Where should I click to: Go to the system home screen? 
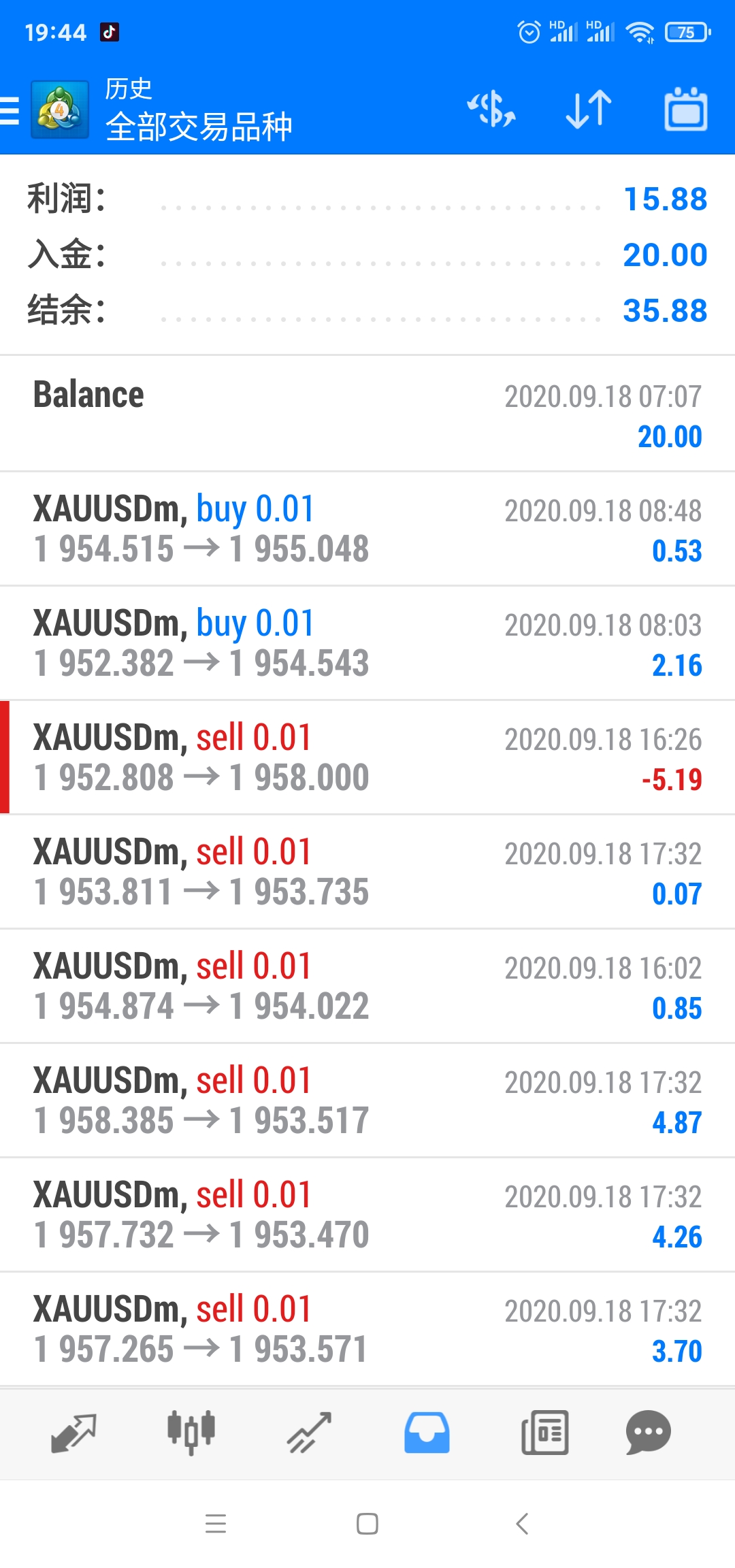click(x=367, y=1524)
